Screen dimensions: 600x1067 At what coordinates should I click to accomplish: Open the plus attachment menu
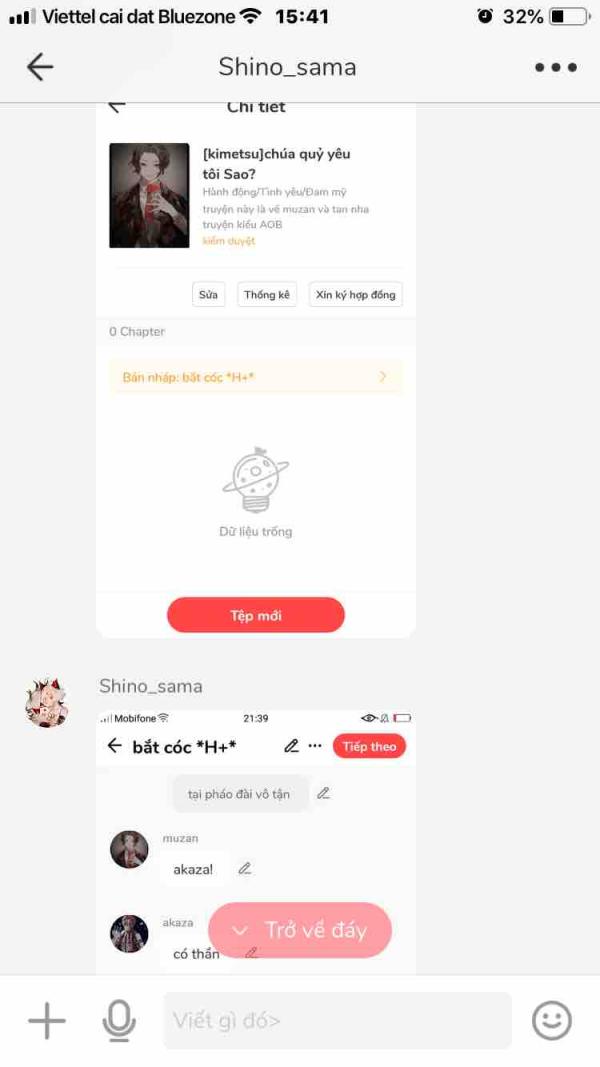(x=46, y=1021)
